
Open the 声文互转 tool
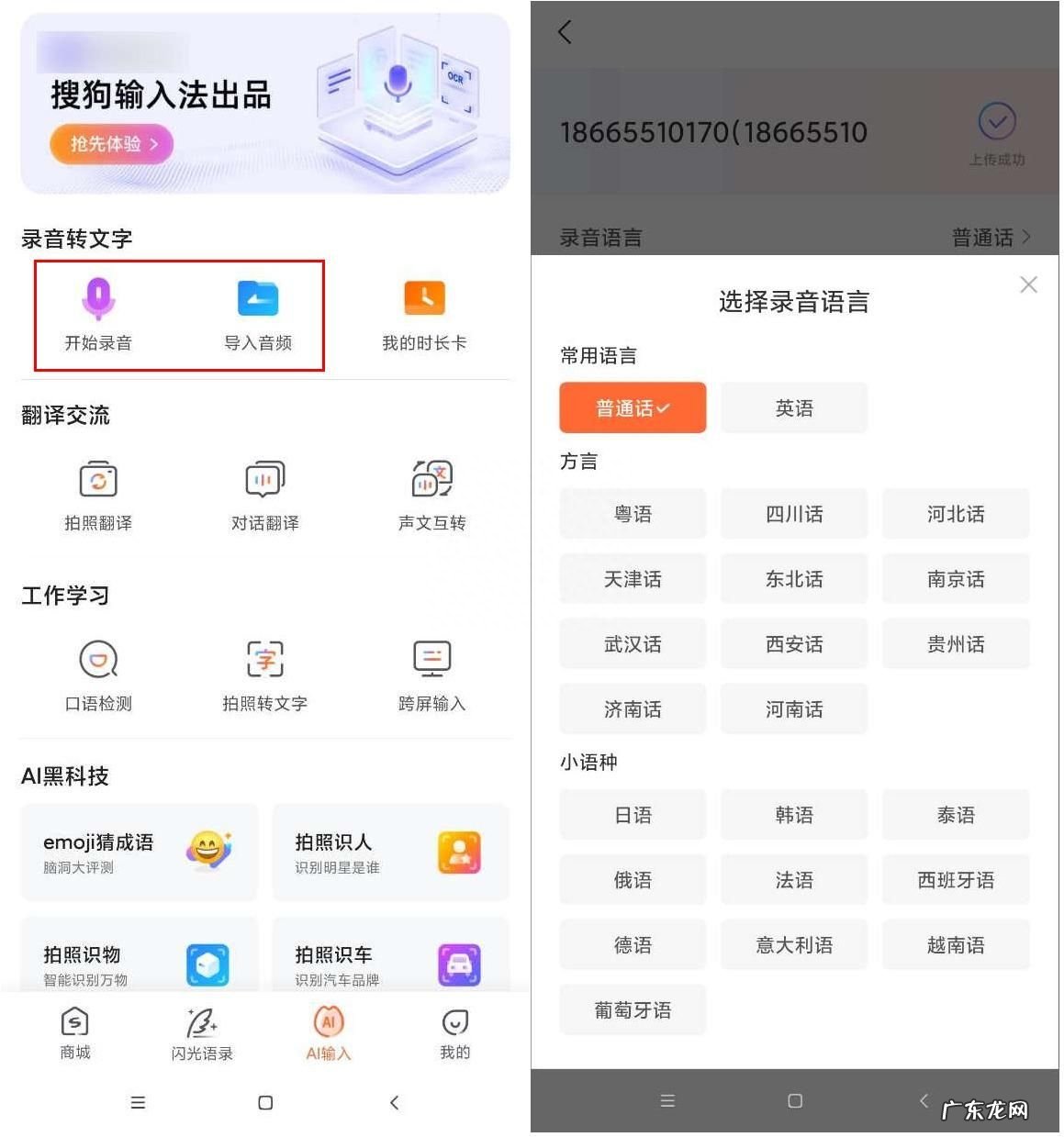431,495
